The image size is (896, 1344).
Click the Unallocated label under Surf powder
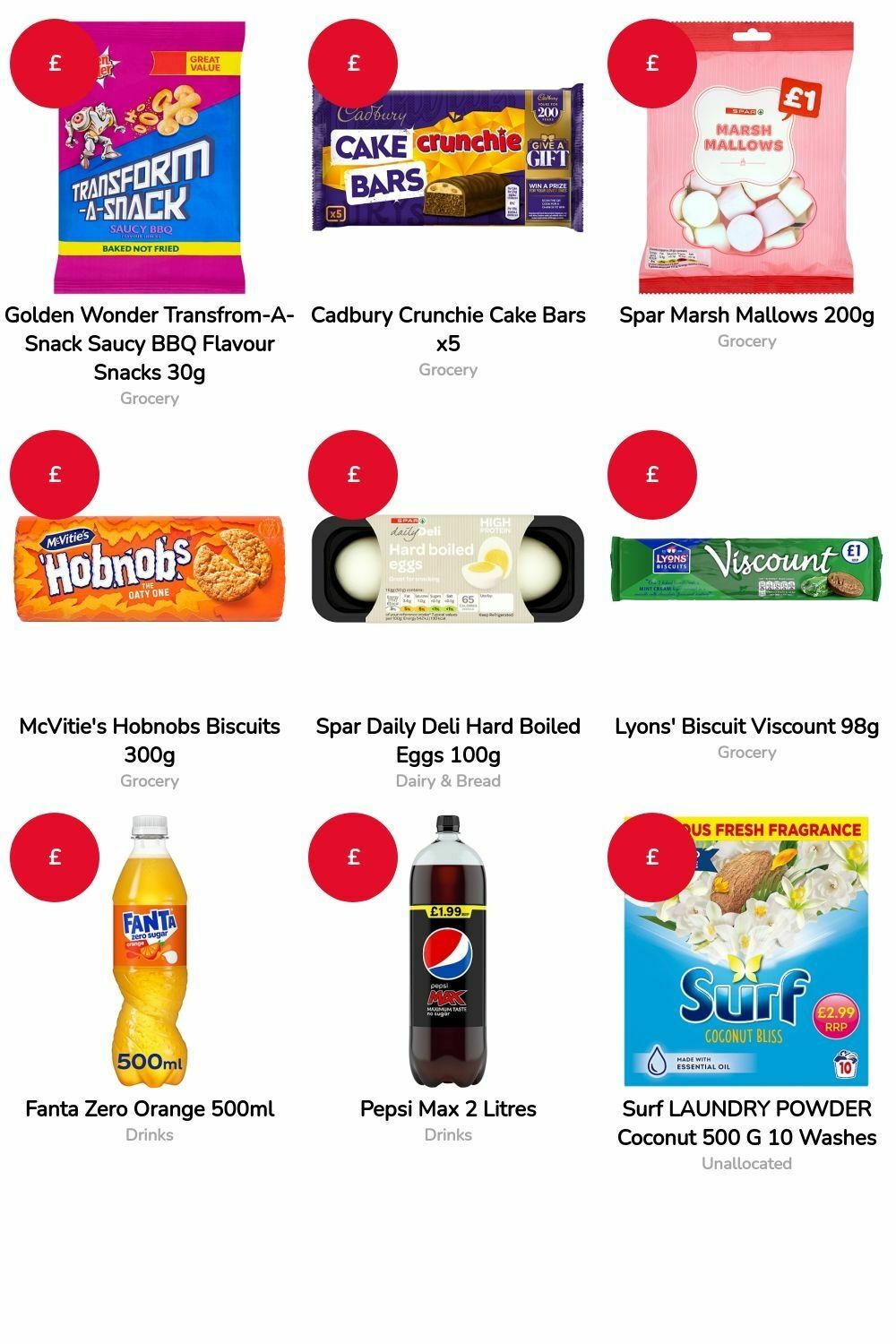coord(746,1163)
